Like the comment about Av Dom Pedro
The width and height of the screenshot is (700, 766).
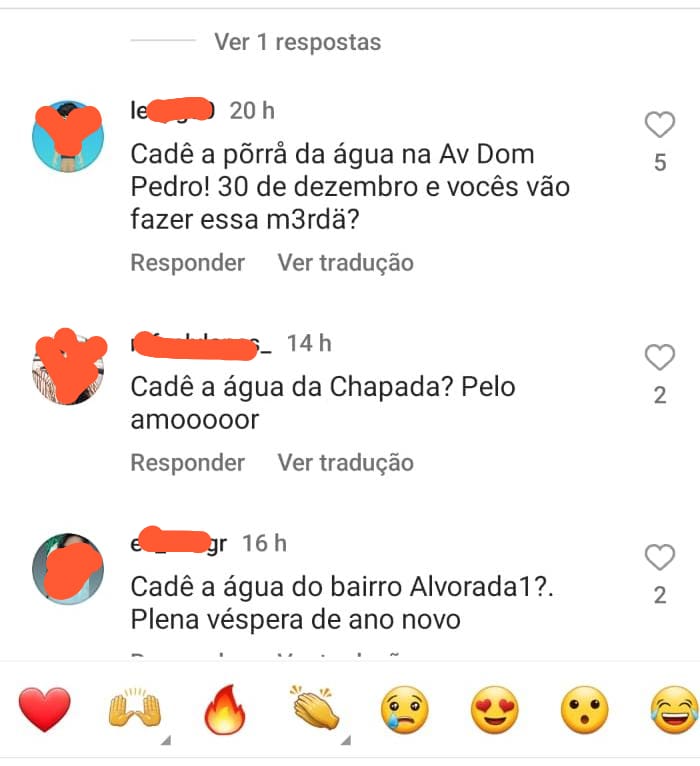click(x=659, y=125)
